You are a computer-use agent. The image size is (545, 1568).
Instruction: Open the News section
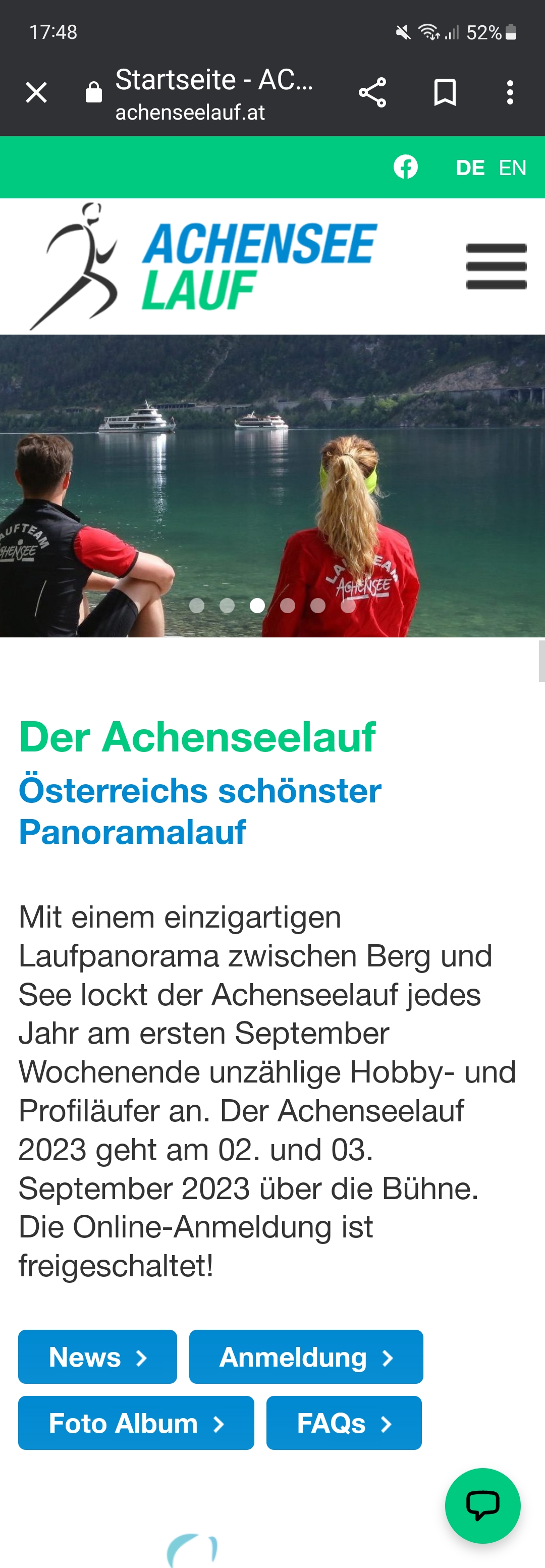pyautogui.click(x=97, y=1357)
